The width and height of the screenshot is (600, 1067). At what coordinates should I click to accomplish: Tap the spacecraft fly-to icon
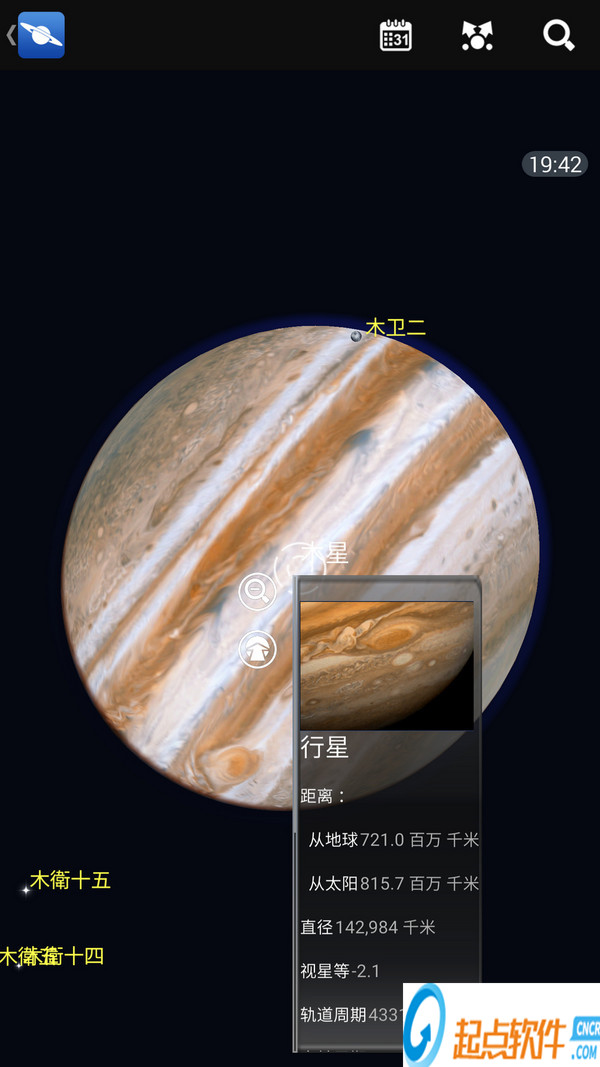[x=257, y=650]
